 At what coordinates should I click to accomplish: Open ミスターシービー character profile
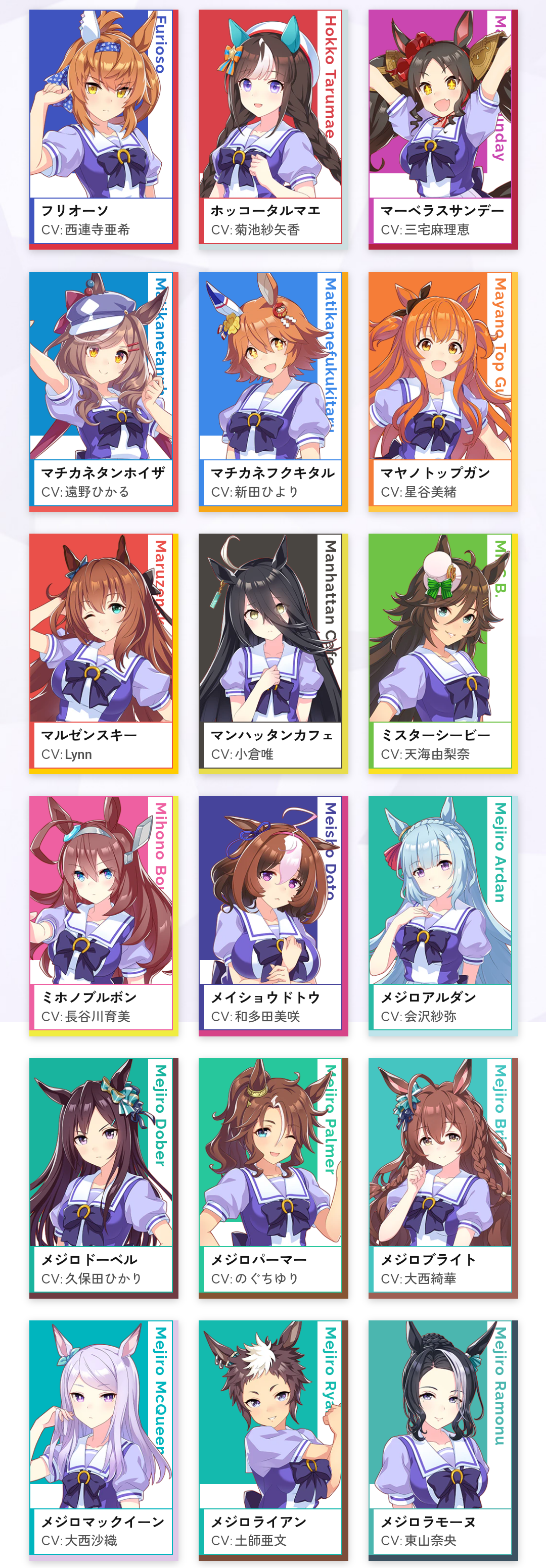coord(442,654)
